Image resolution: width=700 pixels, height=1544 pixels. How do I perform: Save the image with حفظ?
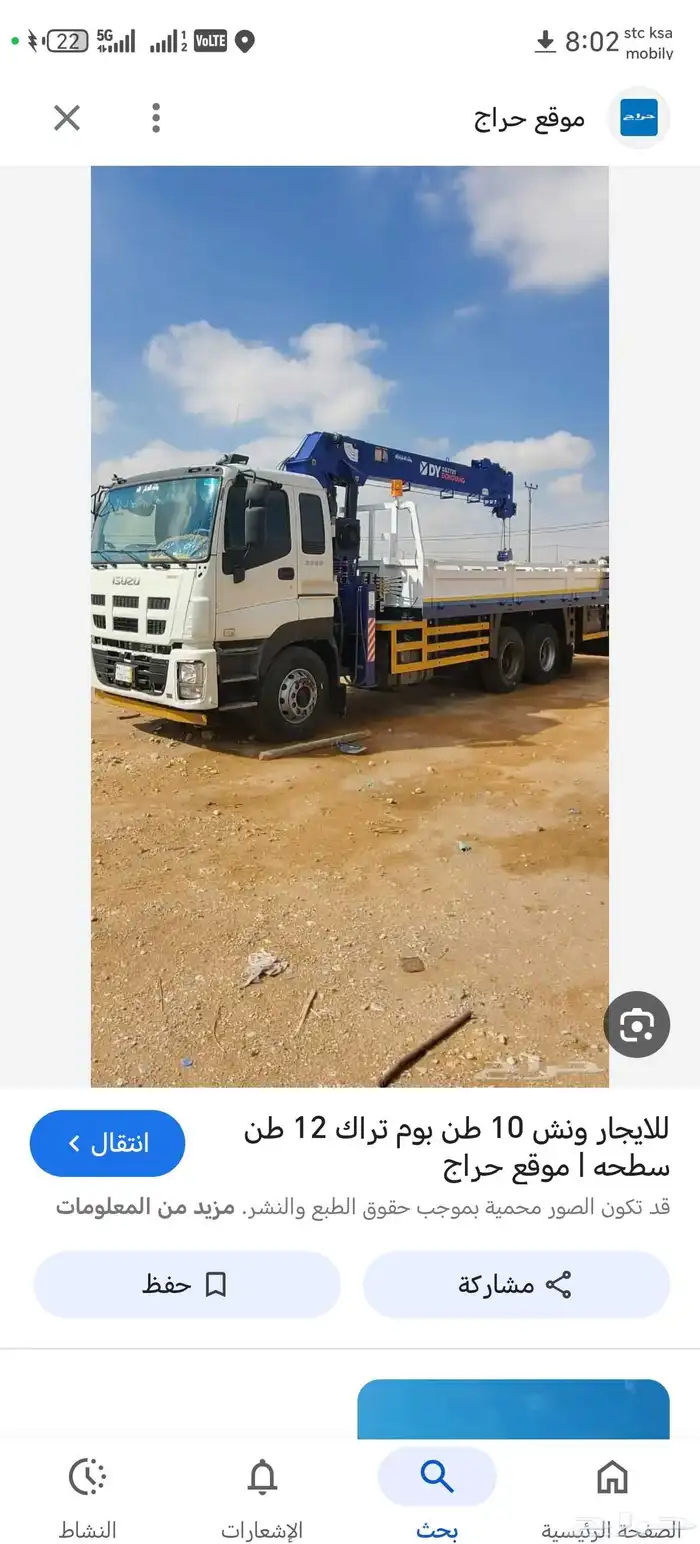(187, 1284)
